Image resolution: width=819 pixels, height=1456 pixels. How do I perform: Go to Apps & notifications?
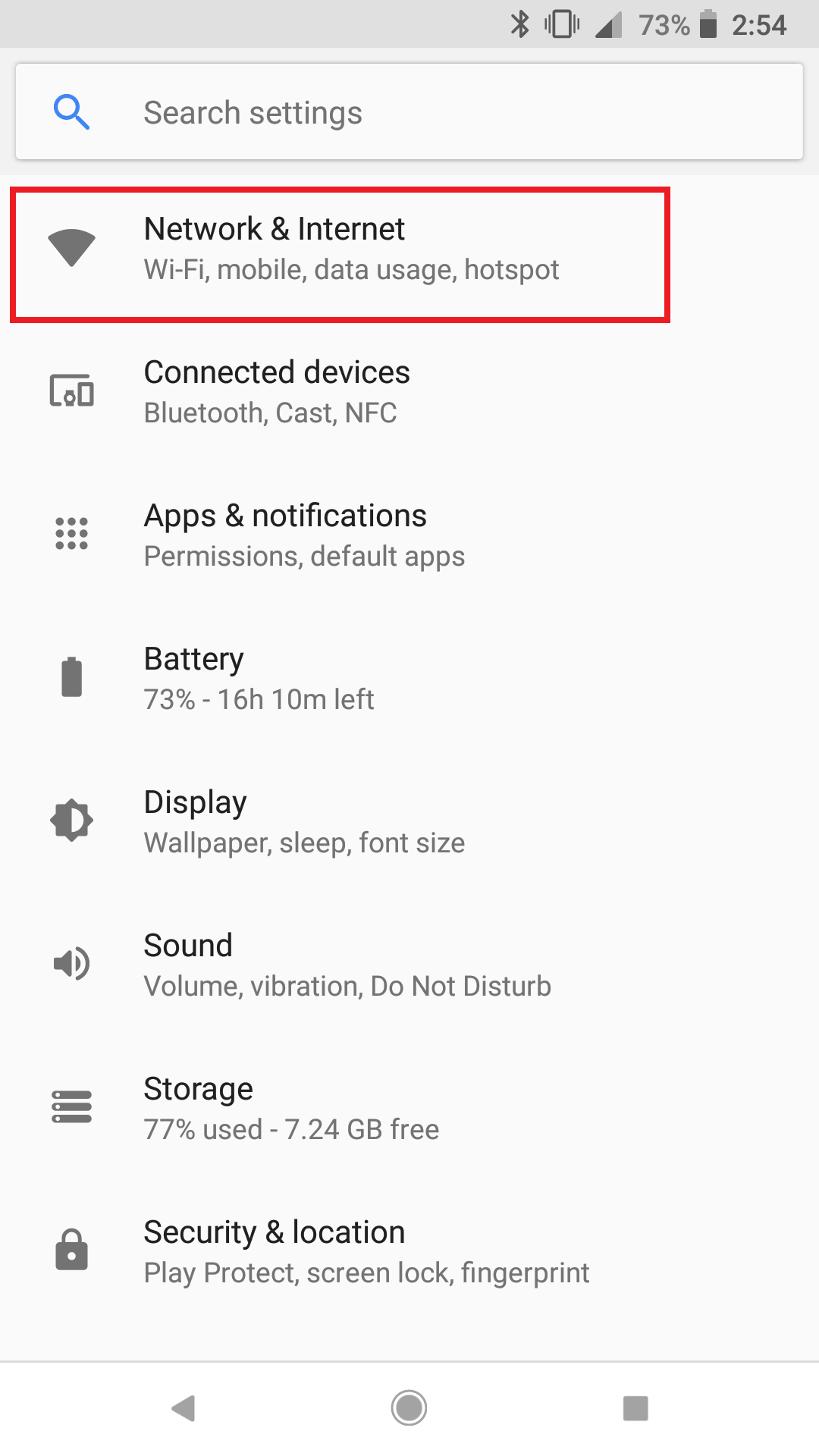click(x=409, y=535)
